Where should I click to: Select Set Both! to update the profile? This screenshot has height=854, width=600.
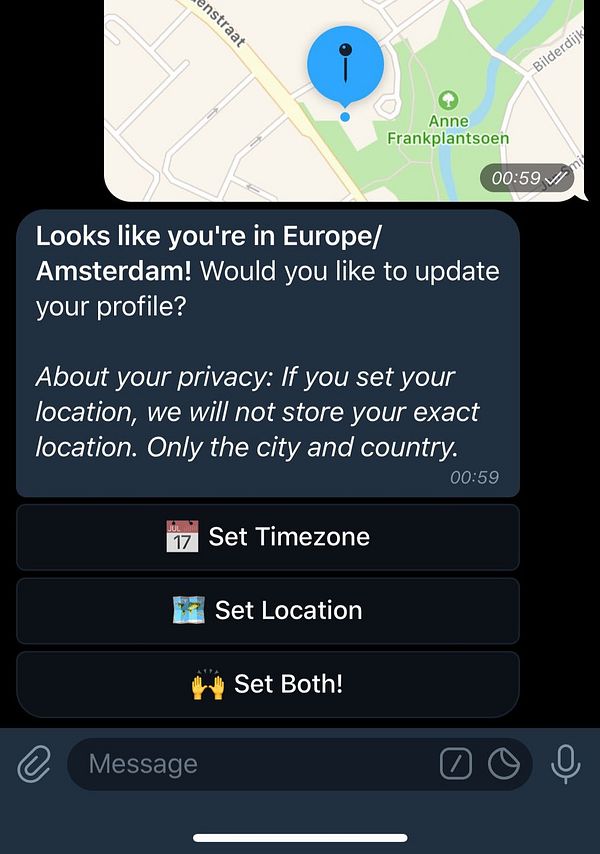coord(268,684)
